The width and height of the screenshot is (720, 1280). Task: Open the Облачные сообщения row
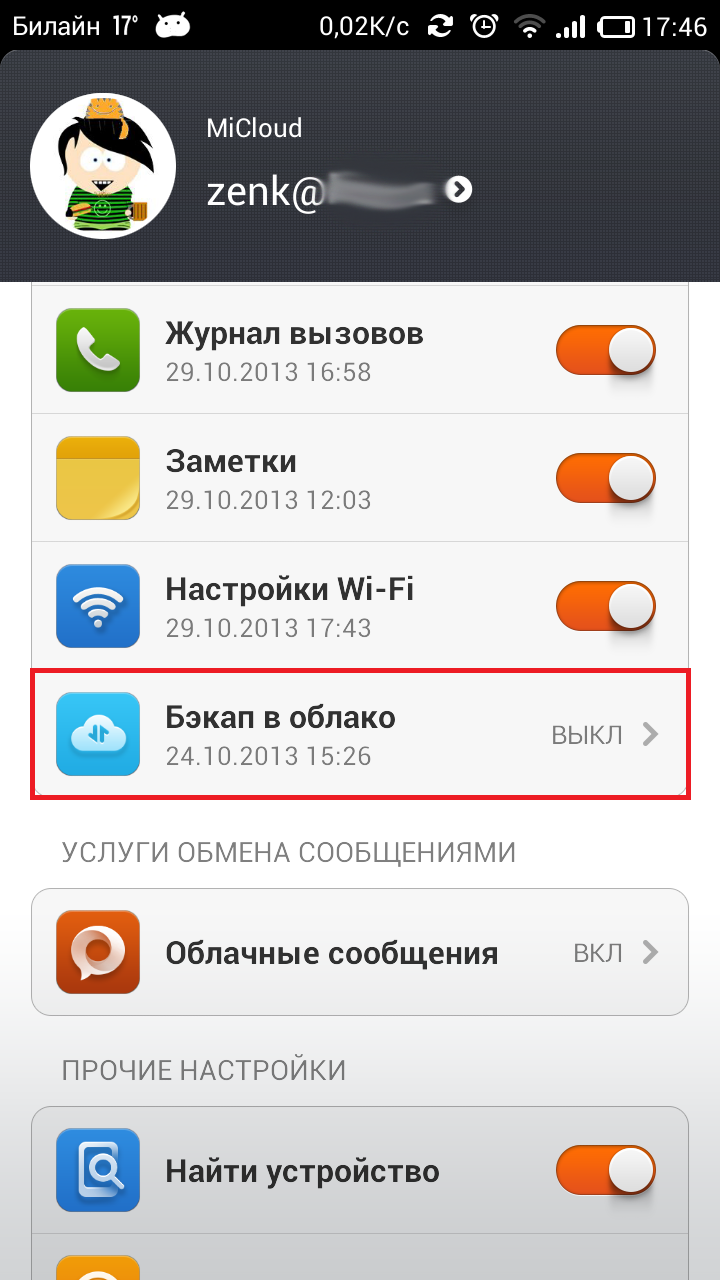click(360, 952)
